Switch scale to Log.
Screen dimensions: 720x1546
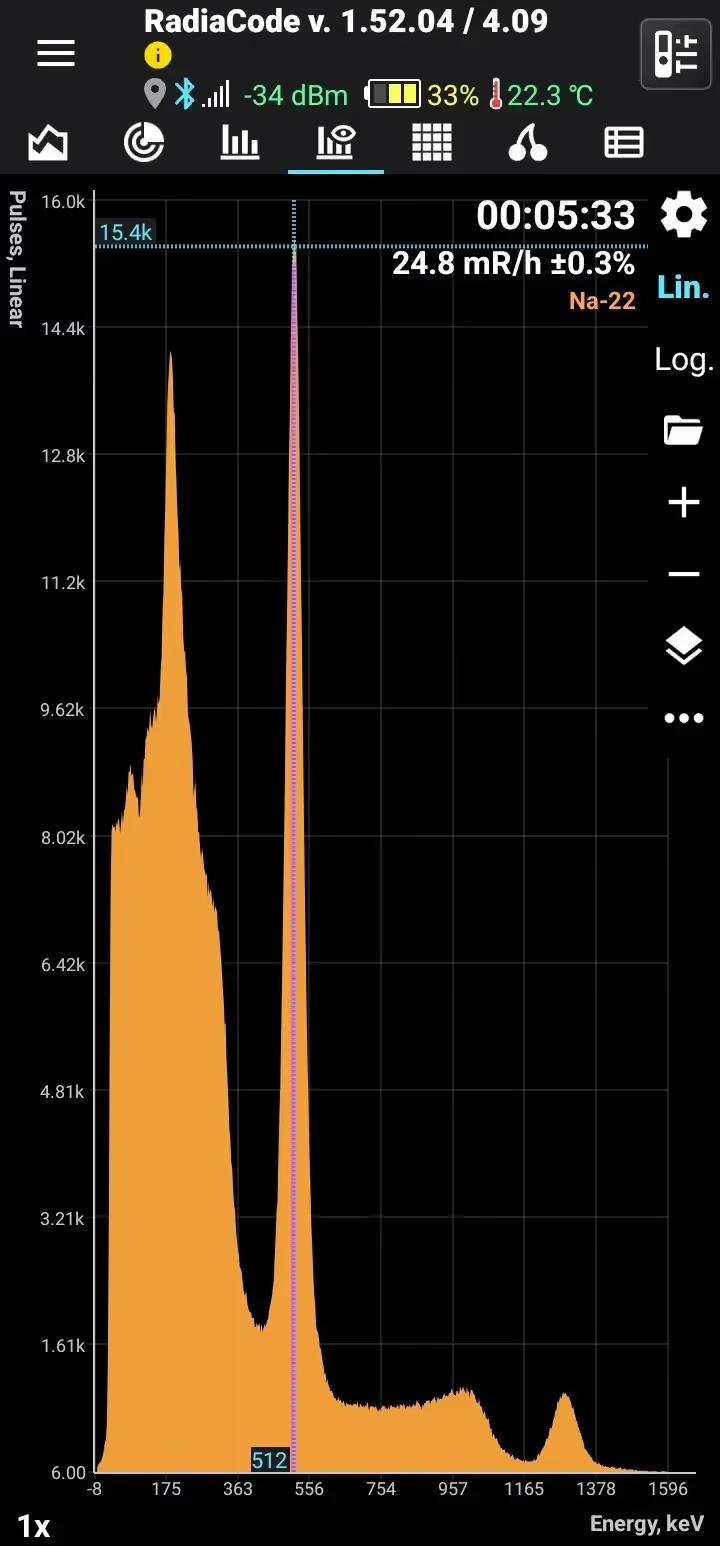(684, 360)
